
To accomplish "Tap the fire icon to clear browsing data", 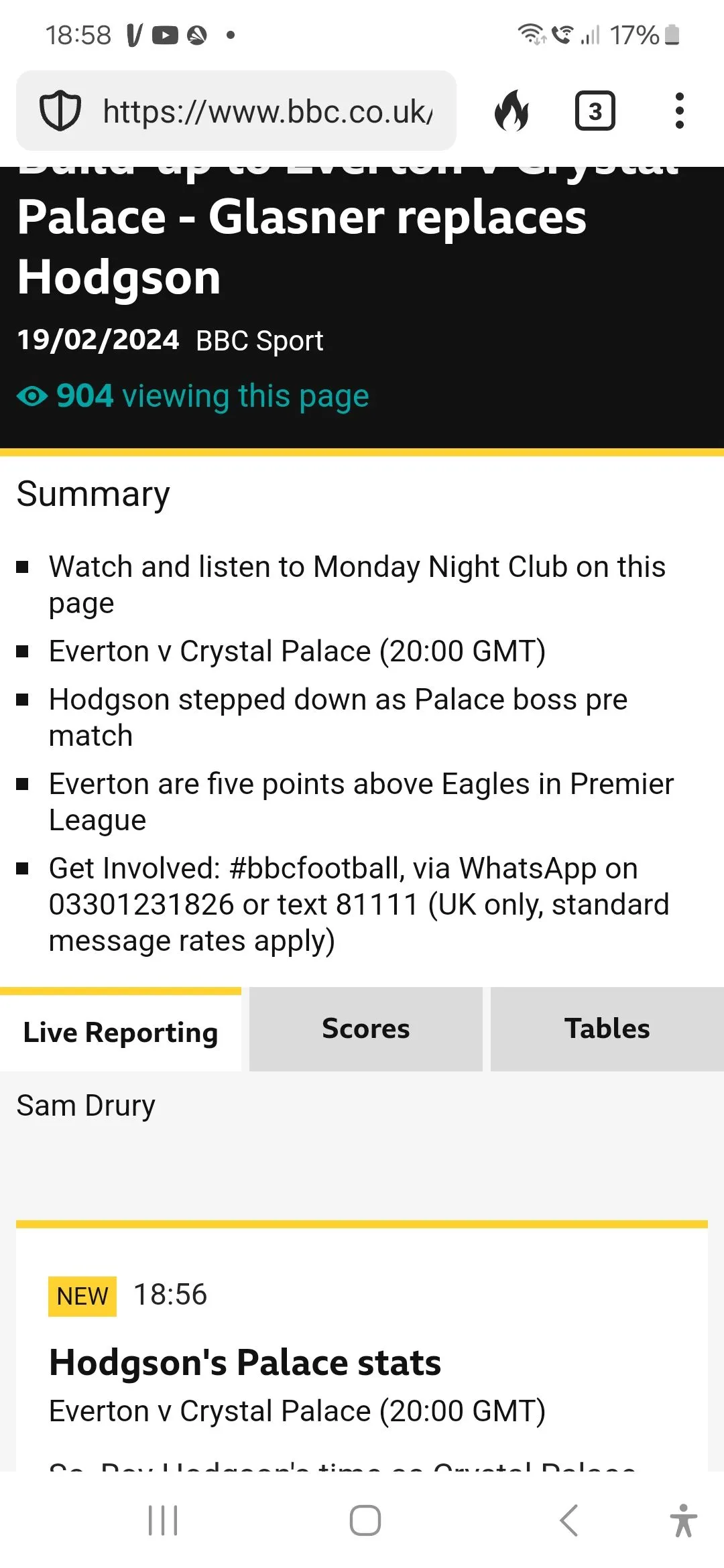I will point(511,111).
